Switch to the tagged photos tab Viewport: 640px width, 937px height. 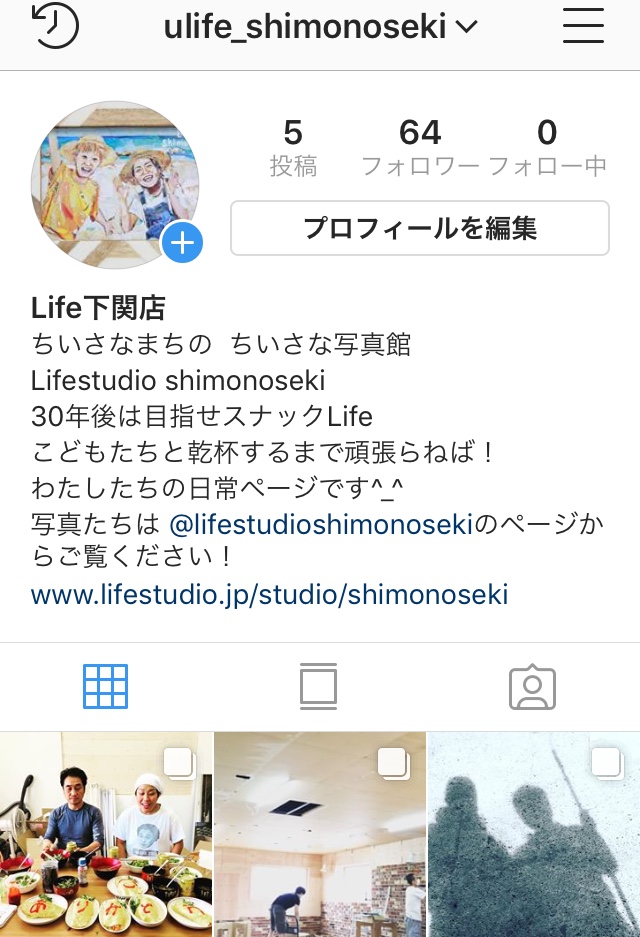[532, 687]
